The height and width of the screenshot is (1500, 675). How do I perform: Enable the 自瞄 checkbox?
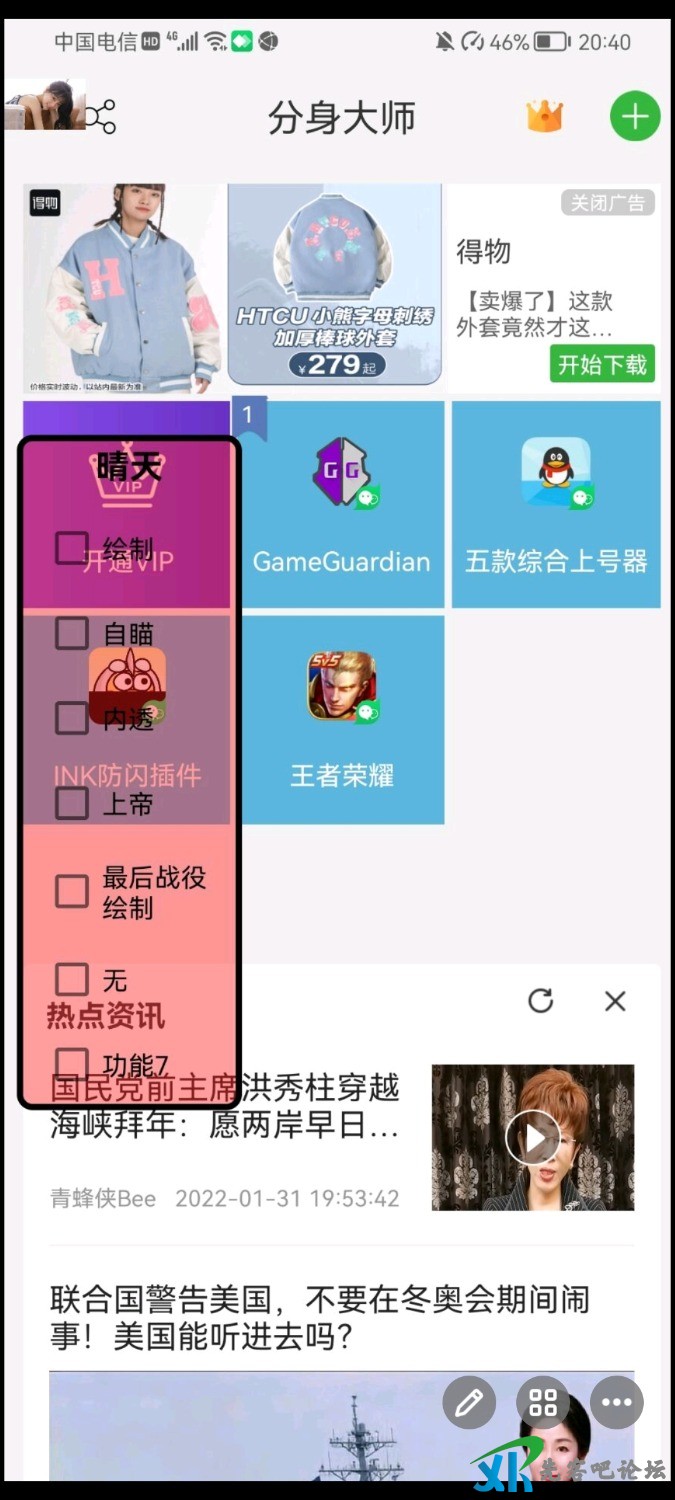[x=72, y=633]
